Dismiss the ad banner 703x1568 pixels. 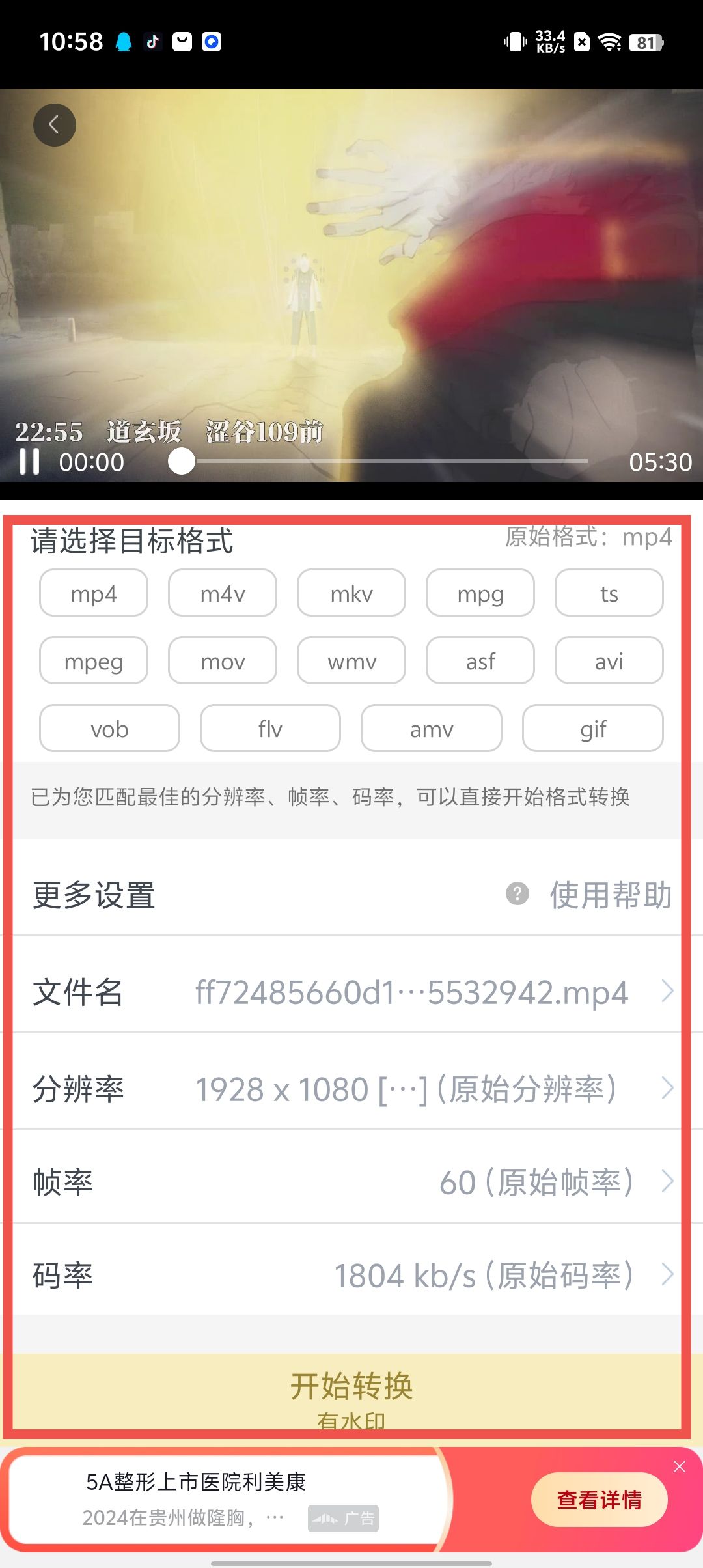(x=679, y=1466)
